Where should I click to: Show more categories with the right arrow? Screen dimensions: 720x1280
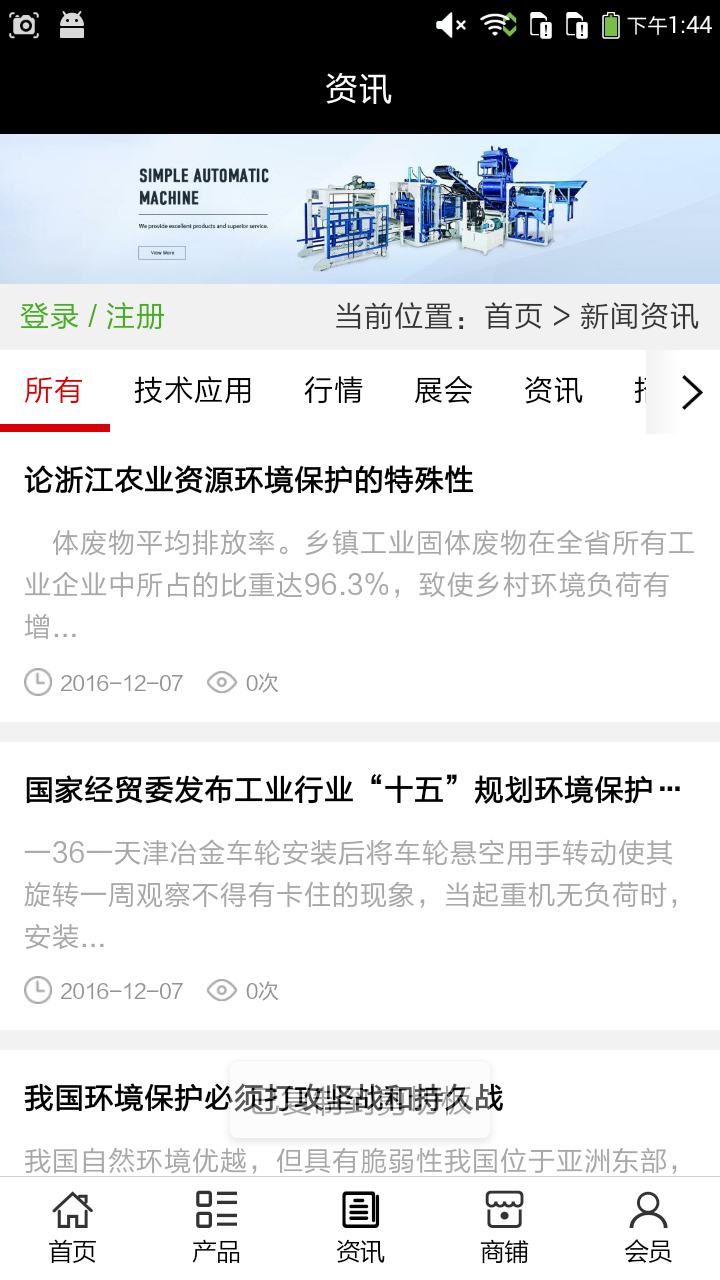692,392
